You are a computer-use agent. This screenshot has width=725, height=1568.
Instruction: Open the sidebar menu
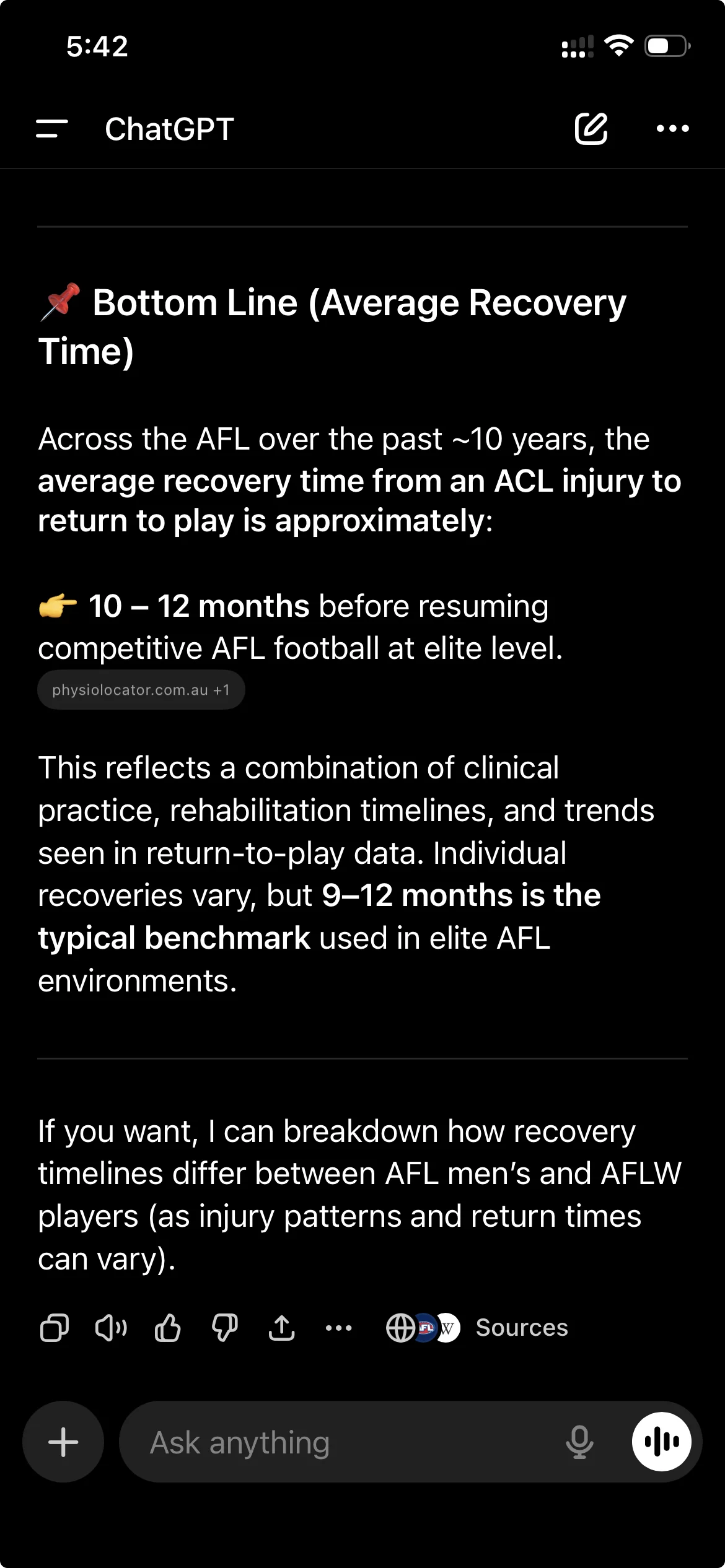coord(52,129)
